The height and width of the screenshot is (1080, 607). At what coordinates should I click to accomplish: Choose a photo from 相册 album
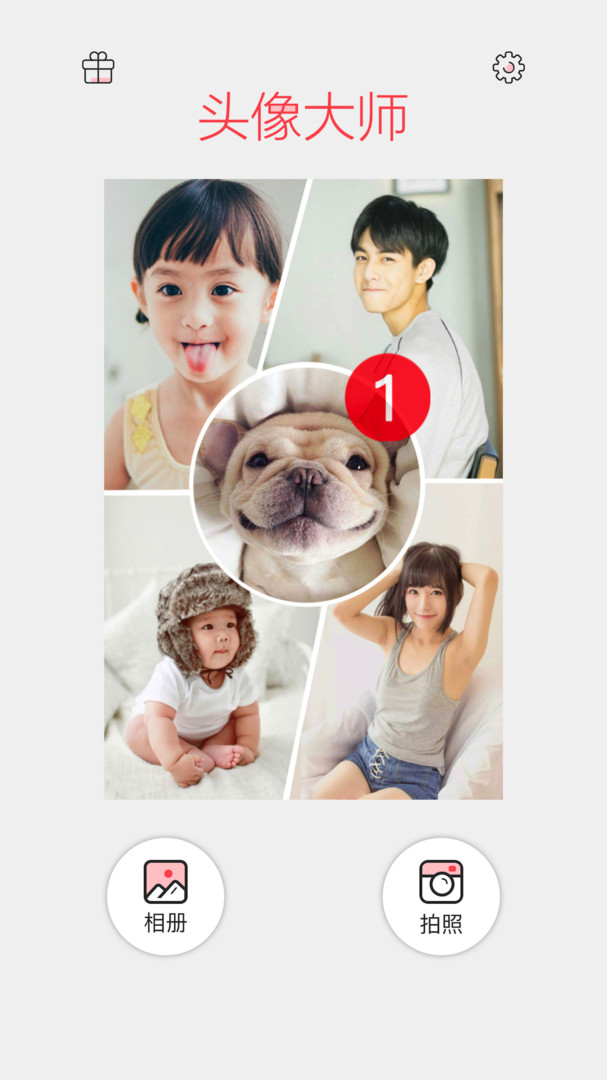[165, 896]
